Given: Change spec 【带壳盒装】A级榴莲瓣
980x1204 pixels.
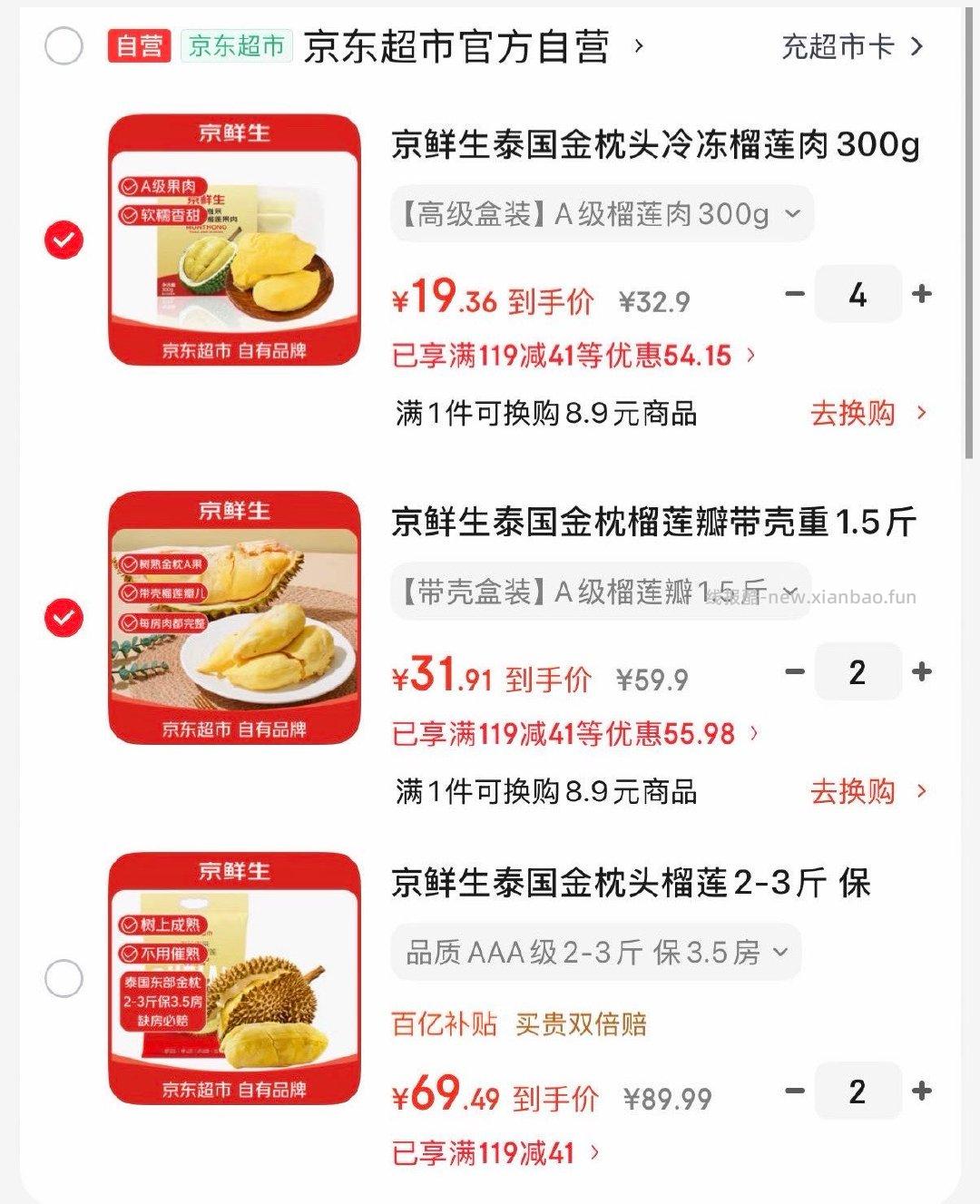Looking at the screenshot, I should point(601,592).
